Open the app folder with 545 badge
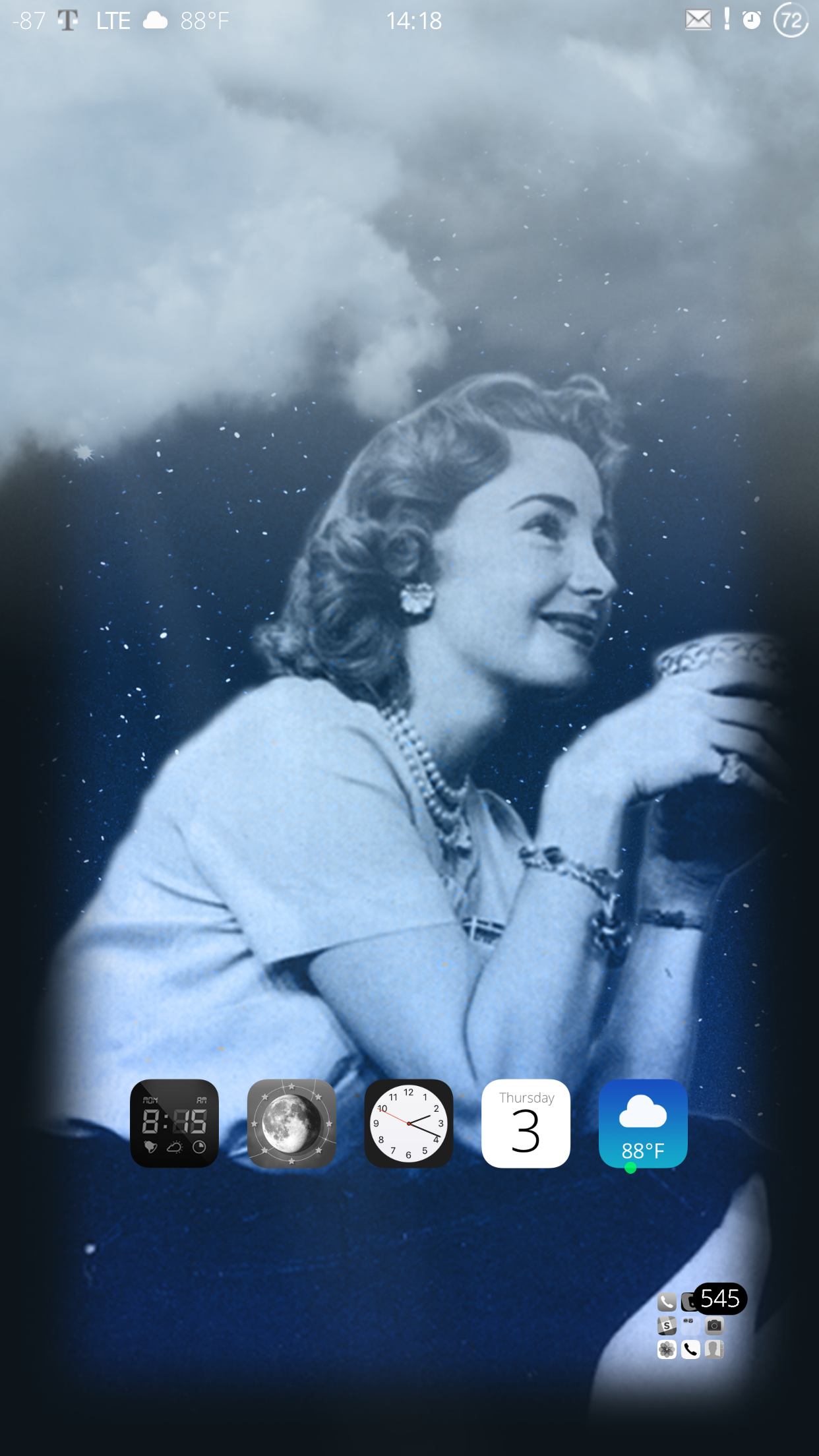The image size is (819, 1456). click(691, 1325)
